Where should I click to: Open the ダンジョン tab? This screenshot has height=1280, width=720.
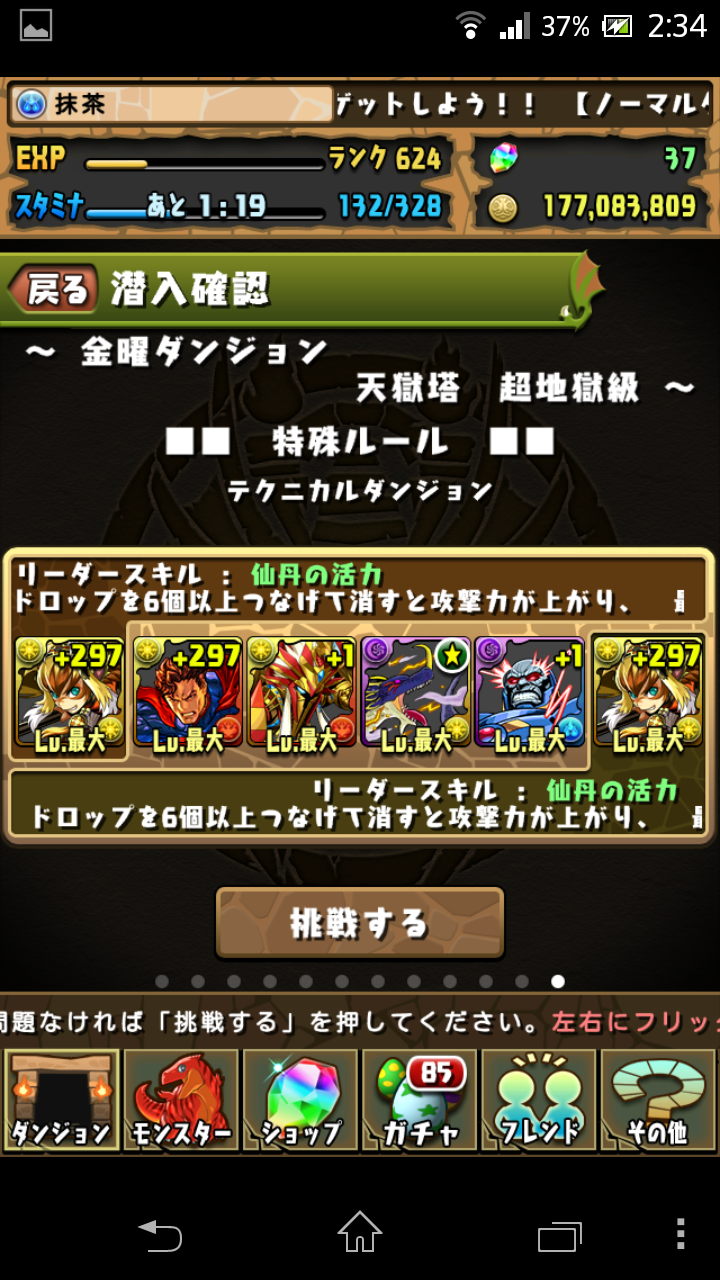pos(61,1100)
